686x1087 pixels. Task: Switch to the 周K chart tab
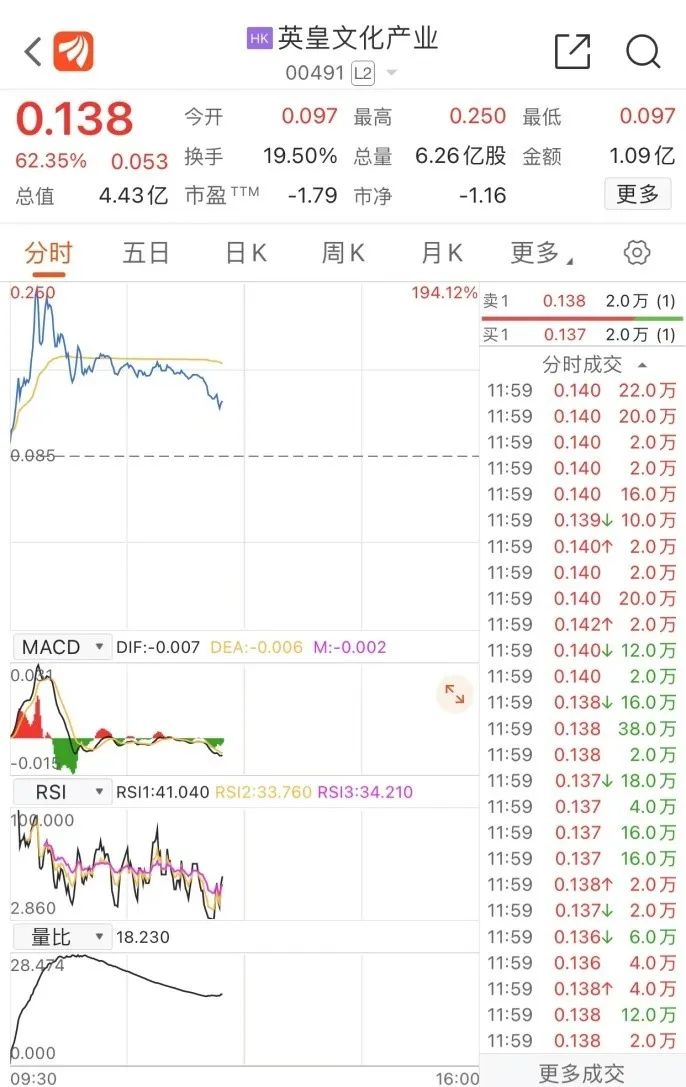342,253
